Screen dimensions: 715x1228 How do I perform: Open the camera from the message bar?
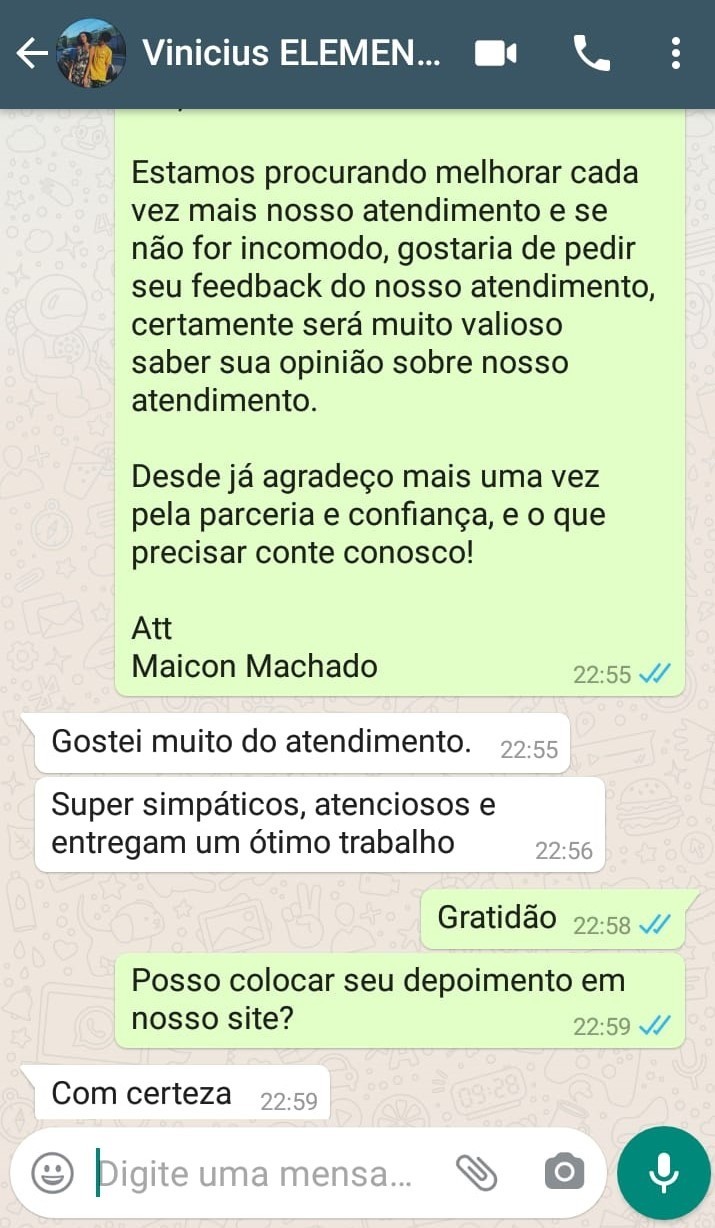tap(564, 1173)
